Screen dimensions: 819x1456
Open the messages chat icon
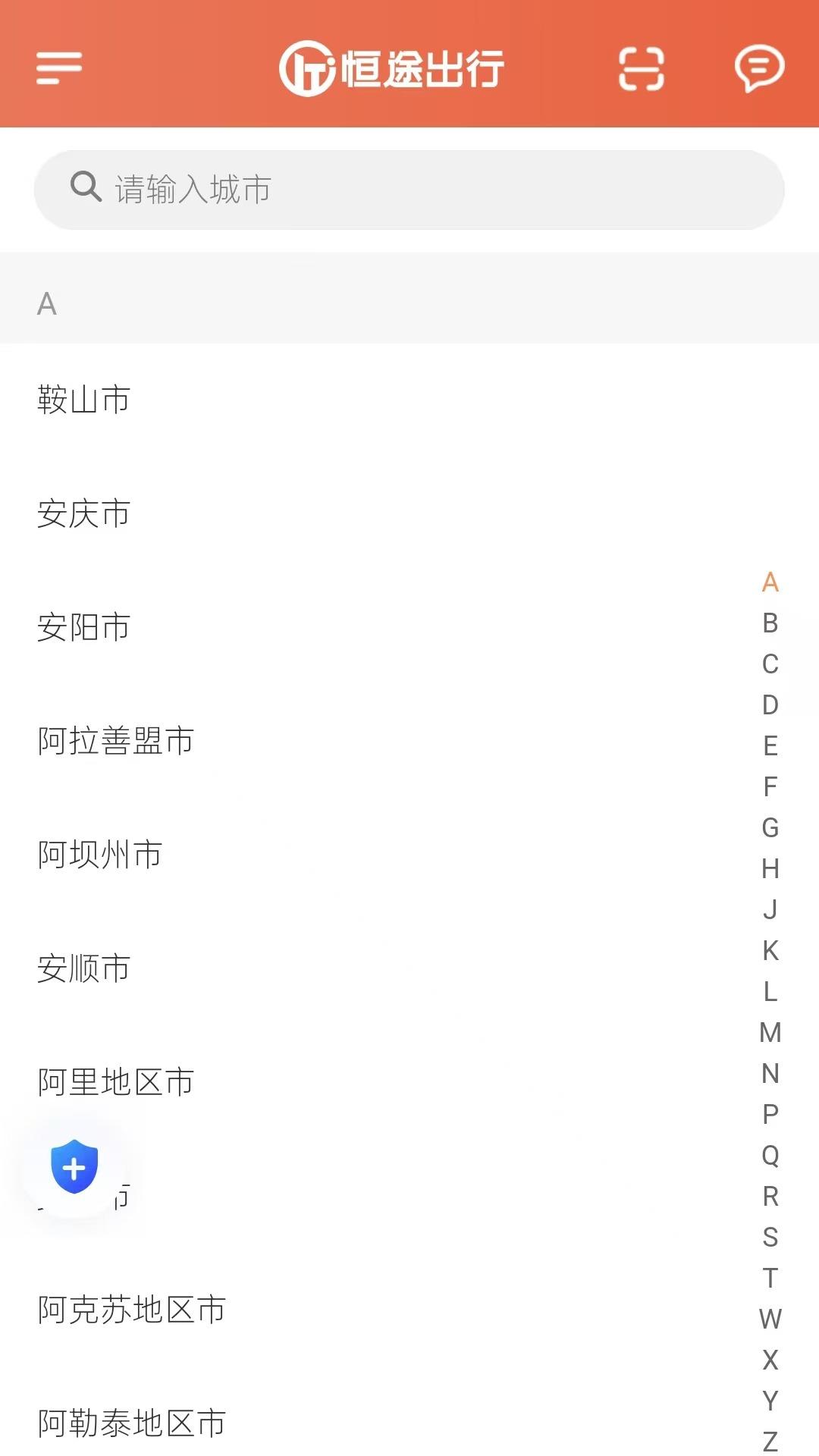[x=761, y=69]
